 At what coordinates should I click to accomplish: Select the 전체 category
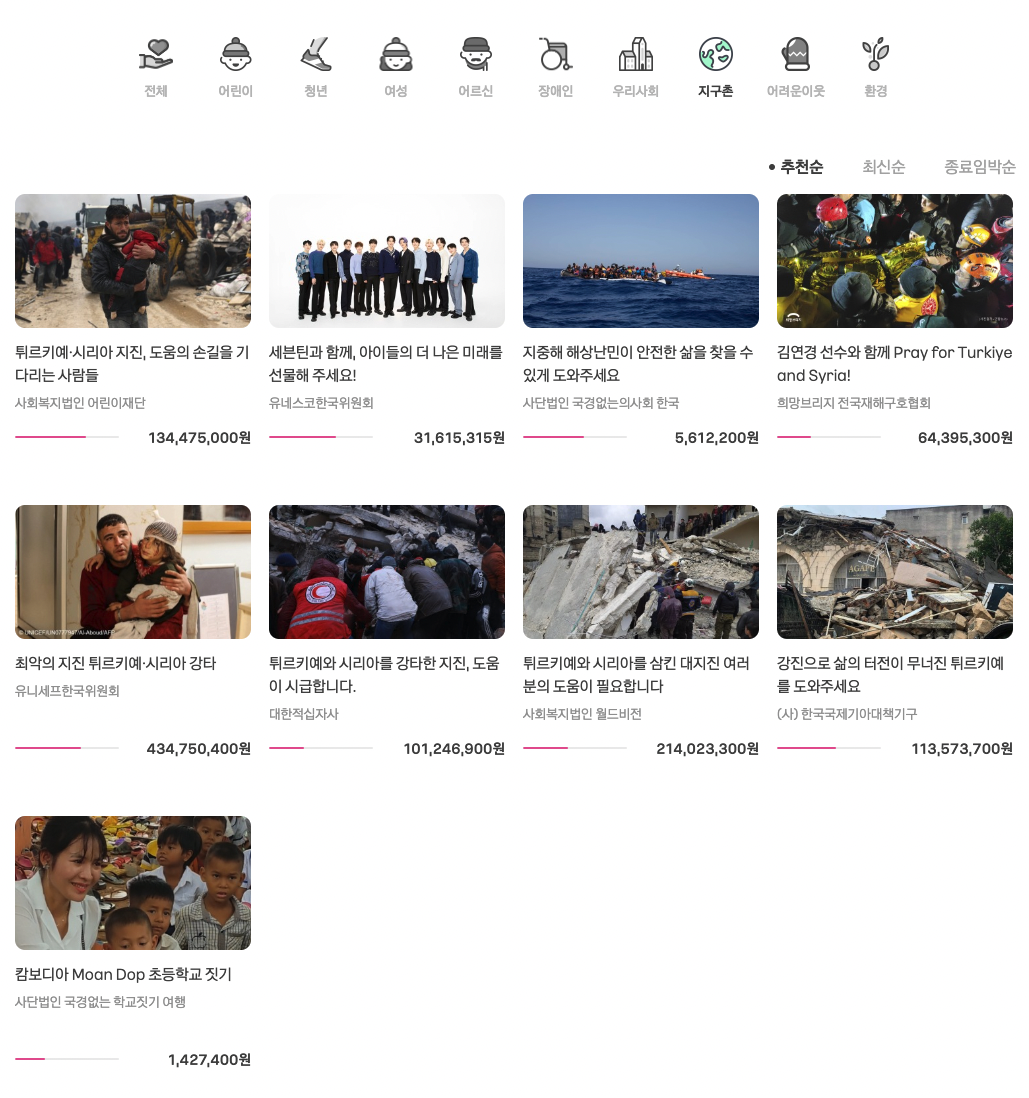coord(156,67)
